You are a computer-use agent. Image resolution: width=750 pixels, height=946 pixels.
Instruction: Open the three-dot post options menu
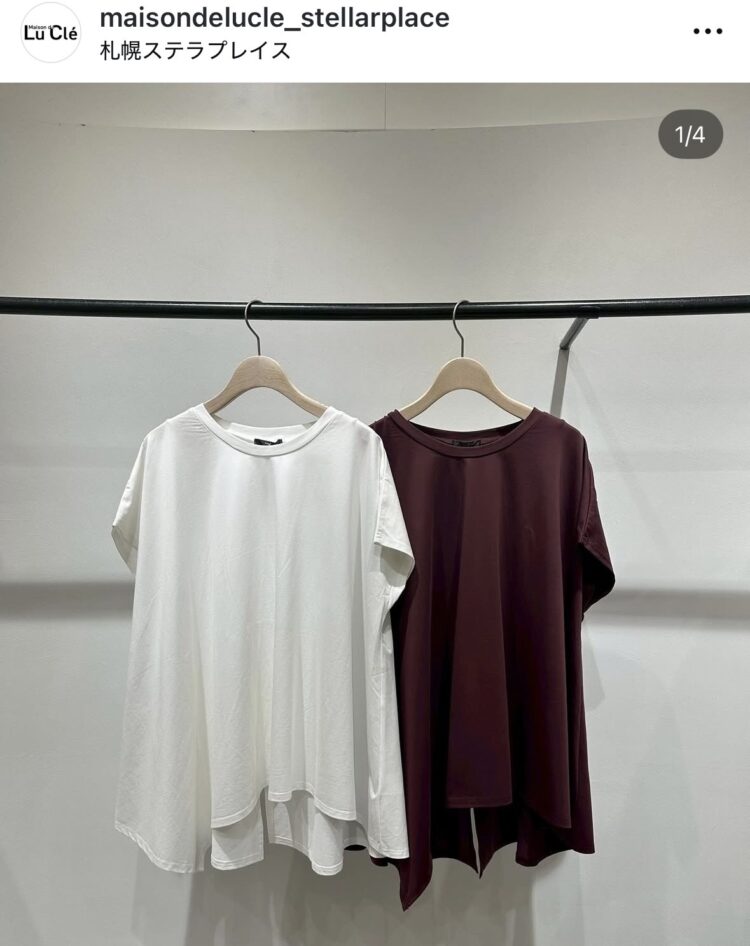(x=706, y=32)
